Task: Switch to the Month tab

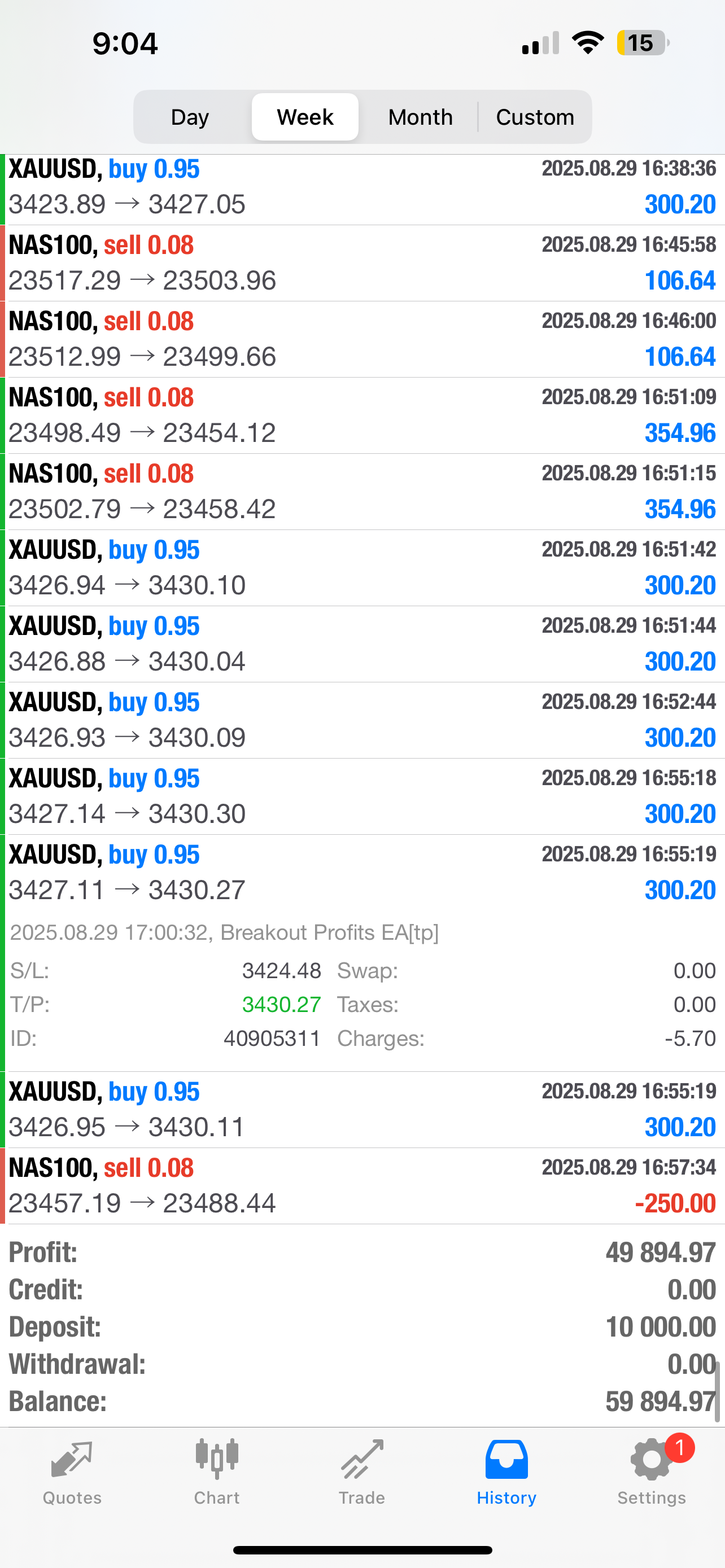Action: pos(420,116)
